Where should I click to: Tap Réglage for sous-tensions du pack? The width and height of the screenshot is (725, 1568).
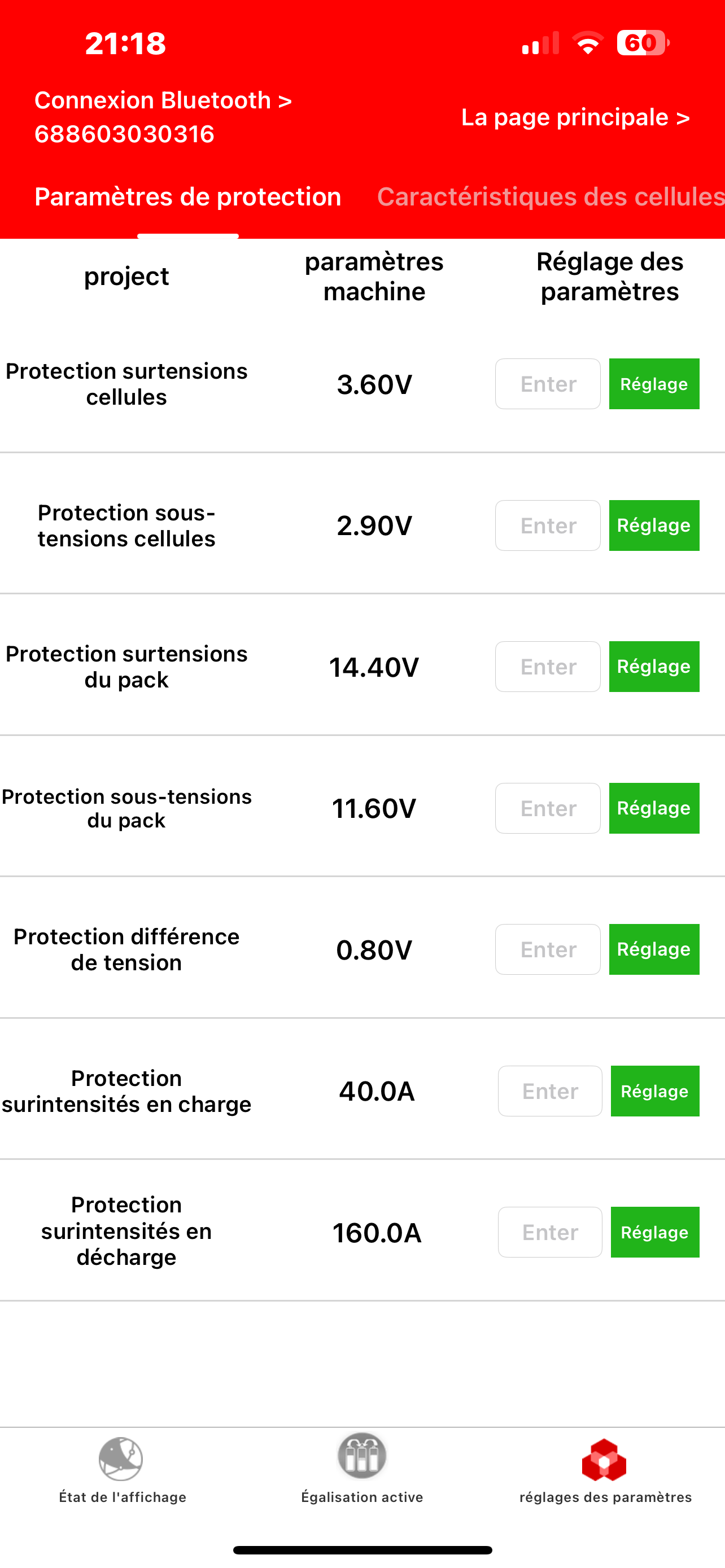pos(654,808)
